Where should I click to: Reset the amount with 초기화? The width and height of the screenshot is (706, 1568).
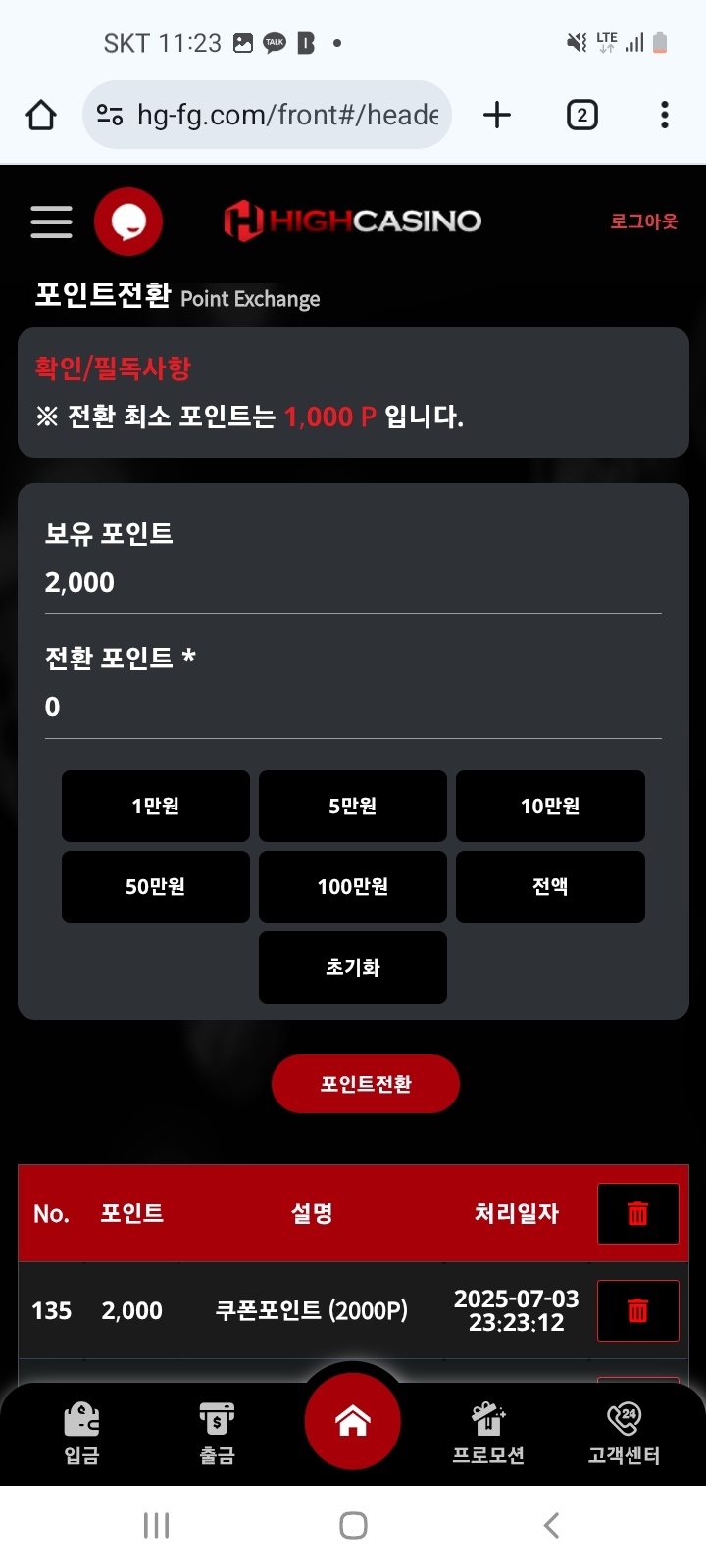coord(353,967)
